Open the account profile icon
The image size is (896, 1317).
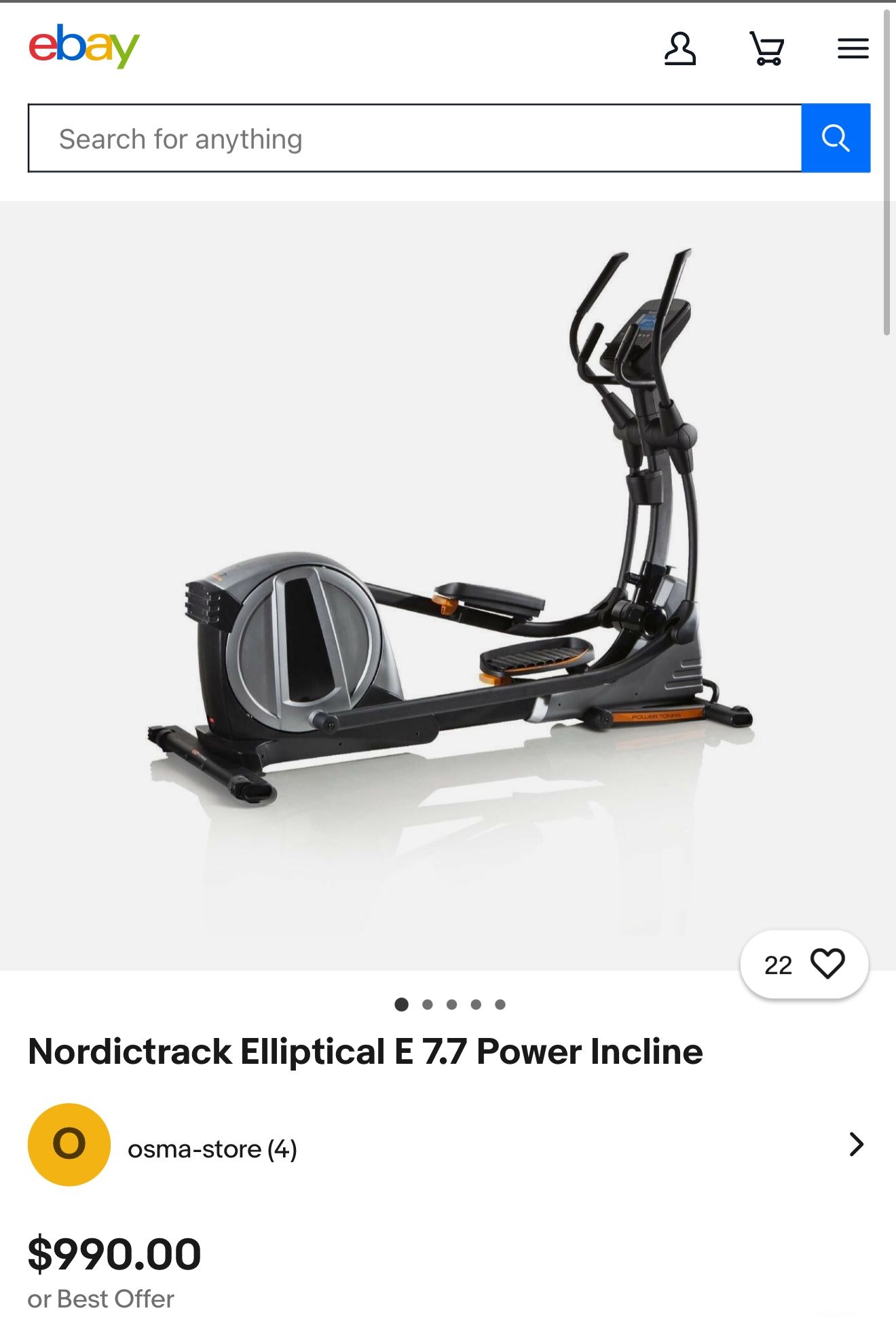[679, 49]
